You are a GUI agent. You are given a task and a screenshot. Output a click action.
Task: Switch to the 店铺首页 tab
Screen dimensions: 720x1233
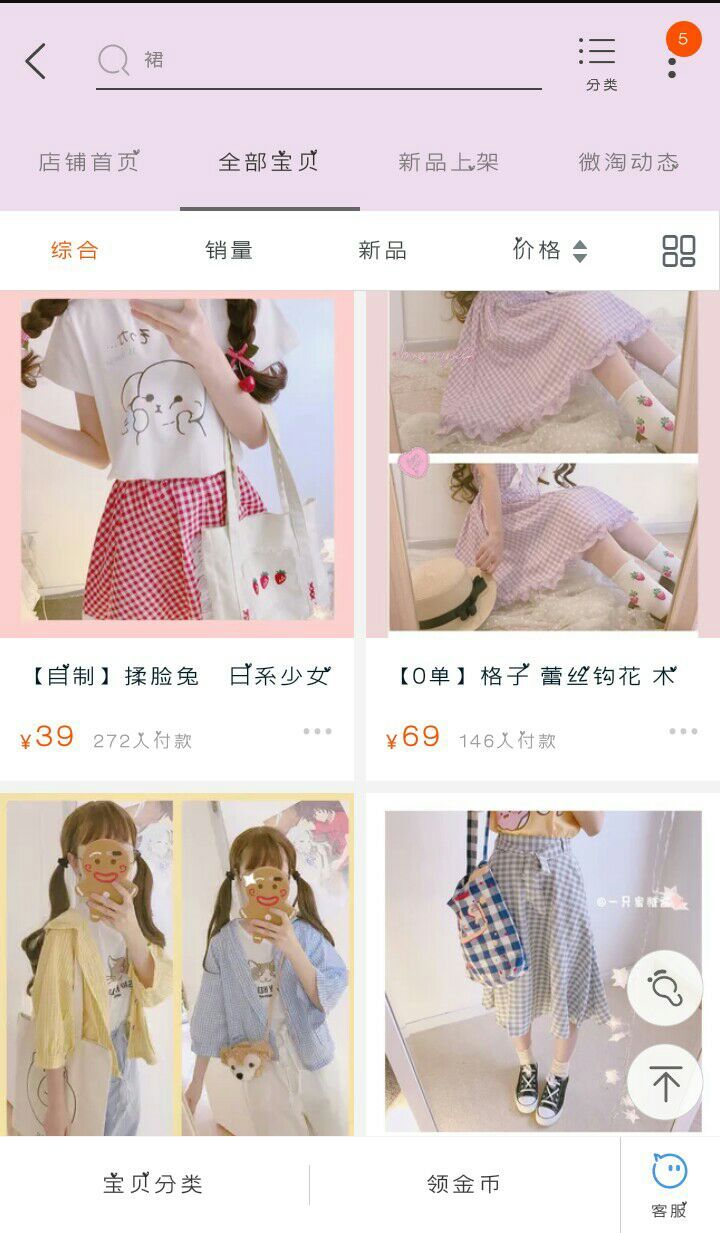click(x=88, y=162)
